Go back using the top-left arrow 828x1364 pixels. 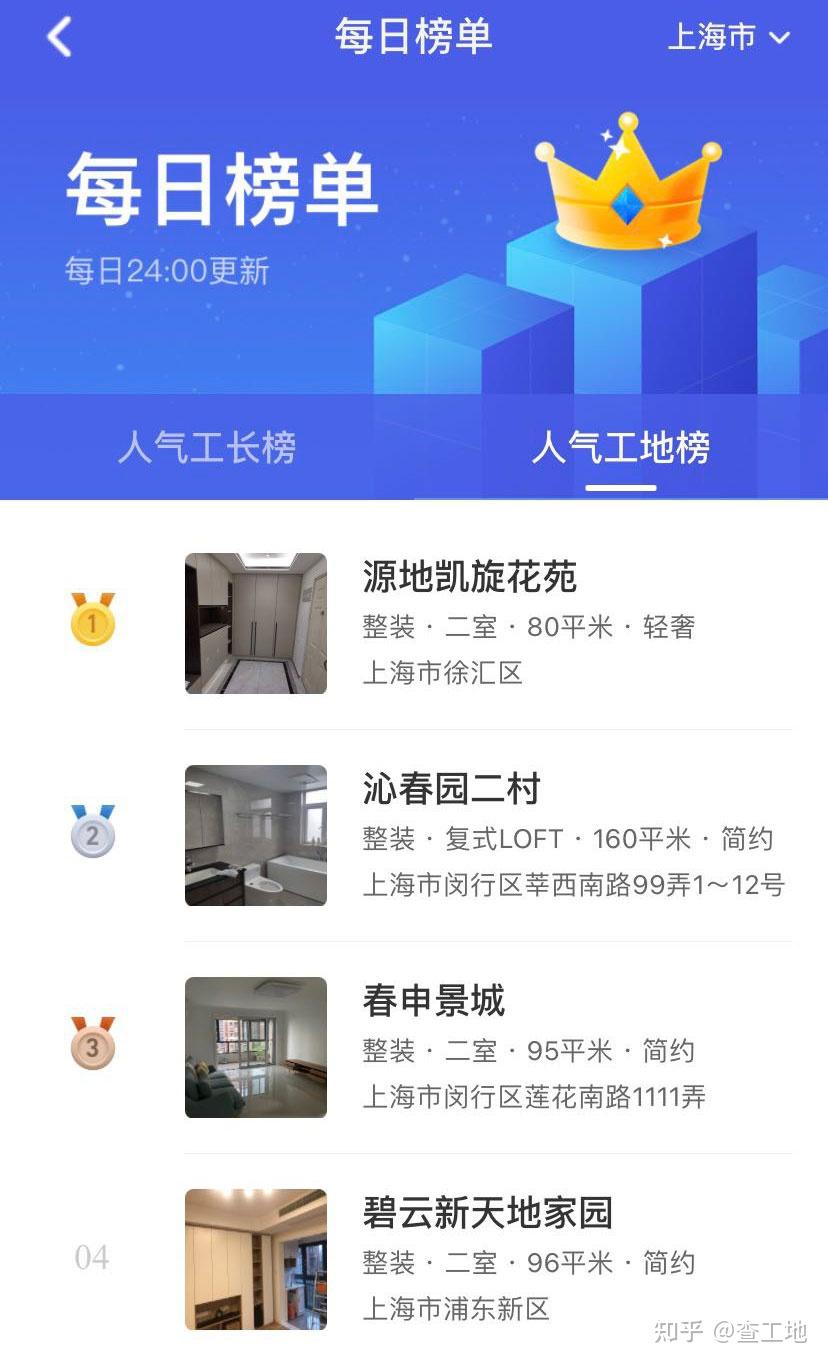[60, 38]
